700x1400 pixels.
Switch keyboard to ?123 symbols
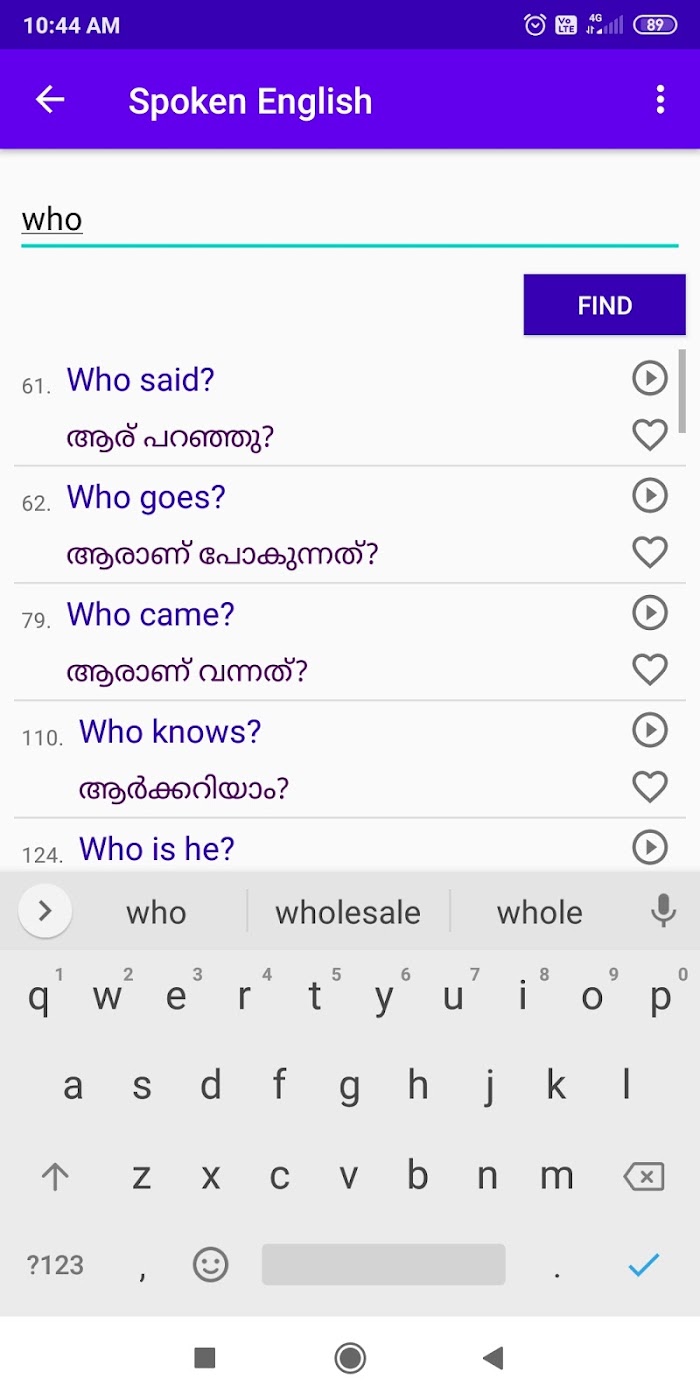coord(55,1265)
